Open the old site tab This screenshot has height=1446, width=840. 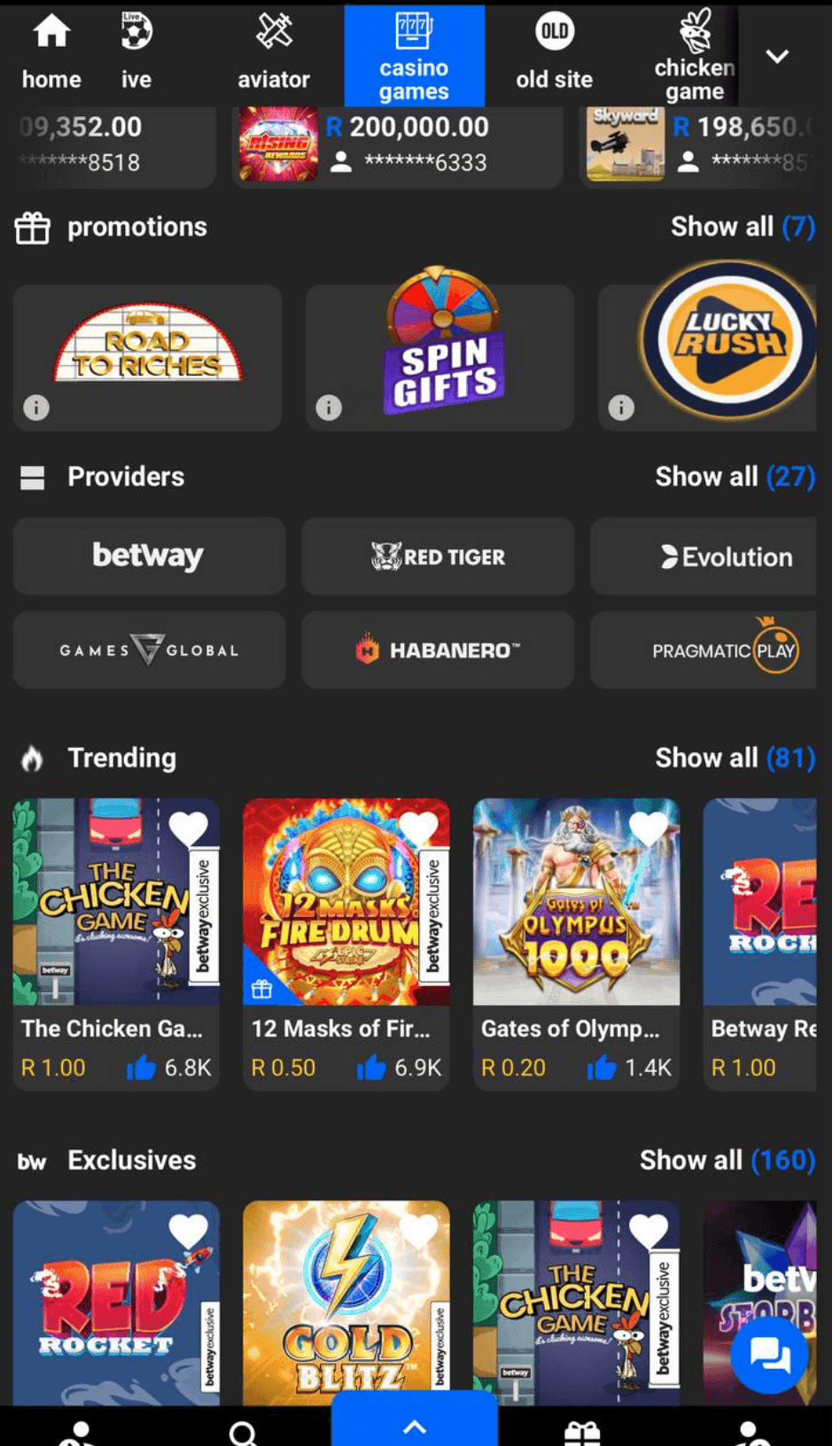pos(554,55)
